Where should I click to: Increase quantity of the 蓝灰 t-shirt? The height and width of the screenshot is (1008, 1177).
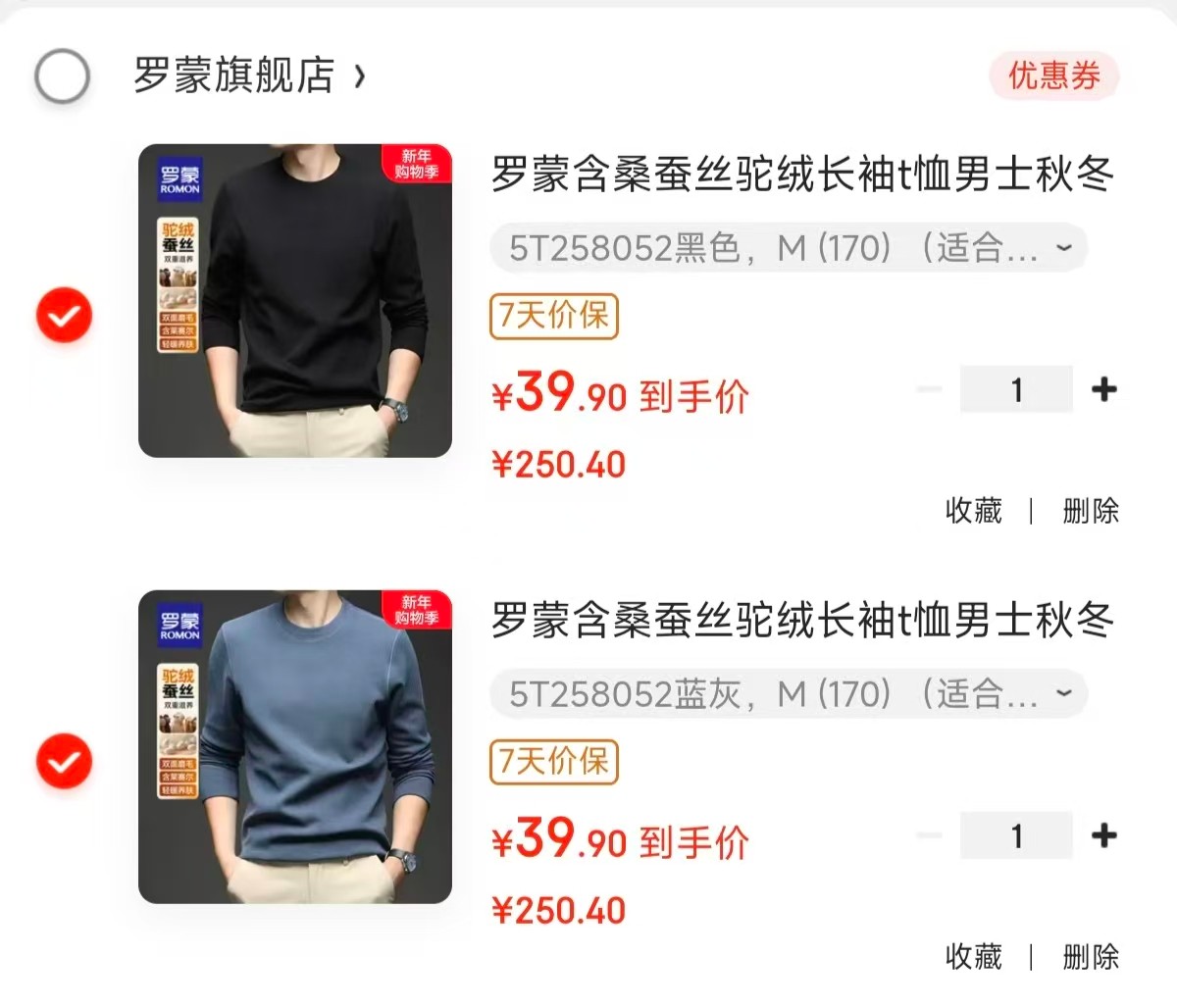pyautogui.click(x=1104, y=835)
